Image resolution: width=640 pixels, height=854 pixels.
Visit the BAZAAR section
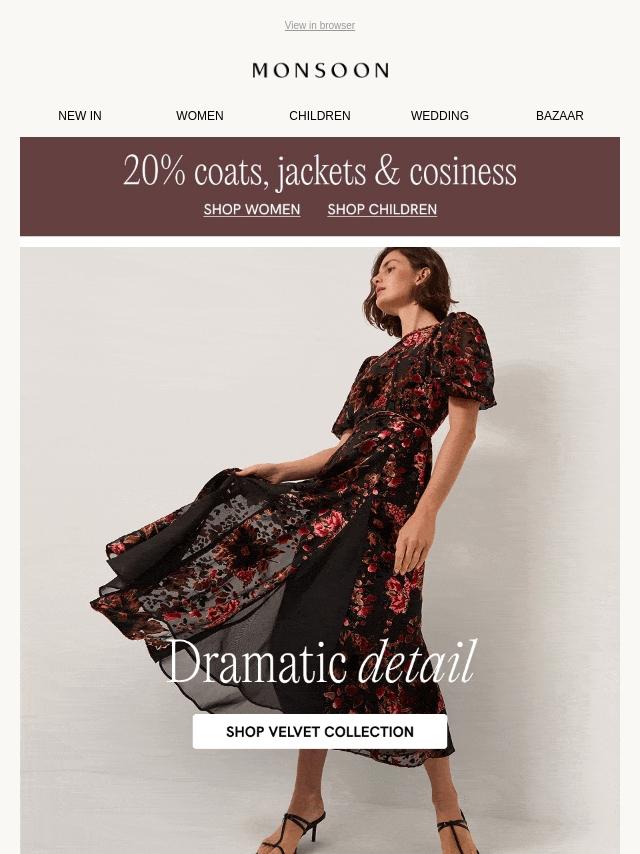click(x=560, y=116)
